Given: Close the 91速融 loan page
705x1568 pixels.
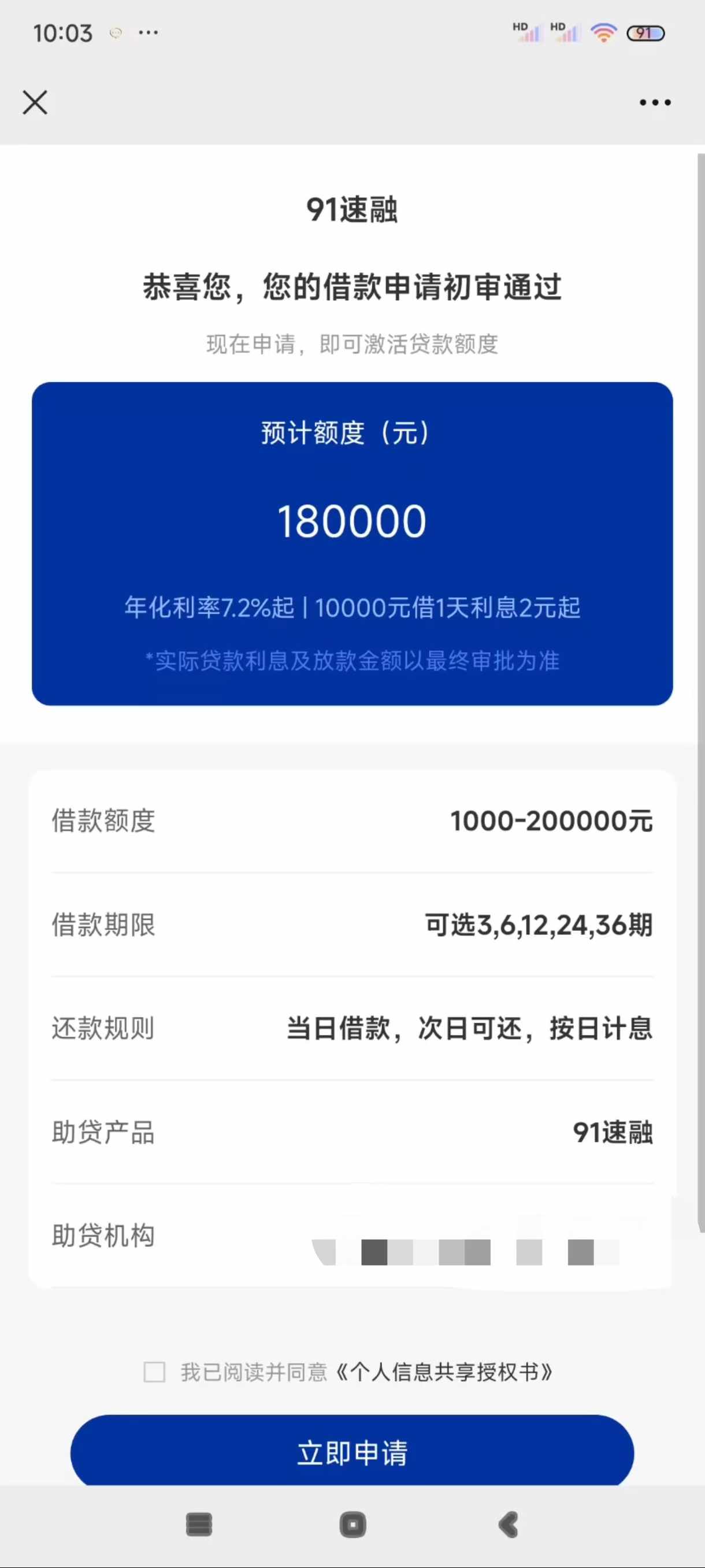Looking at the screenshot, I should 35,102.
